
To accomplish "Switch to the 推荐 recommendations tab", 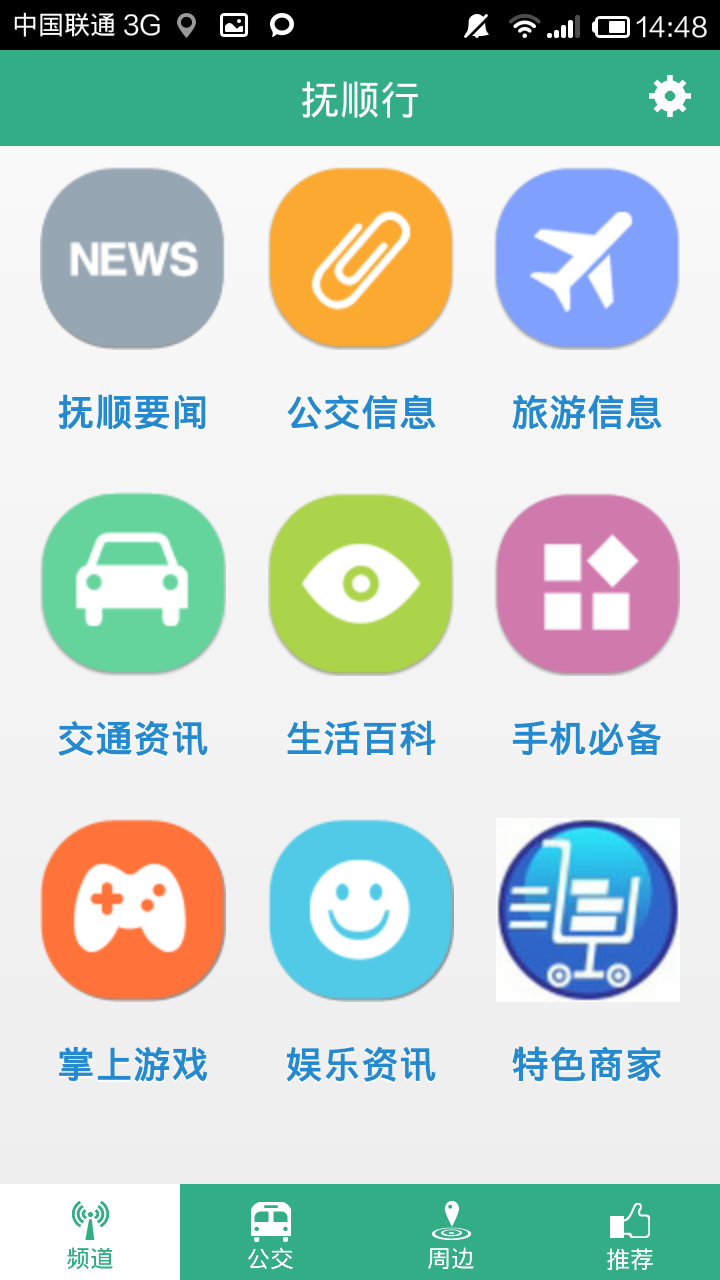I will (x=630, y=1232).
